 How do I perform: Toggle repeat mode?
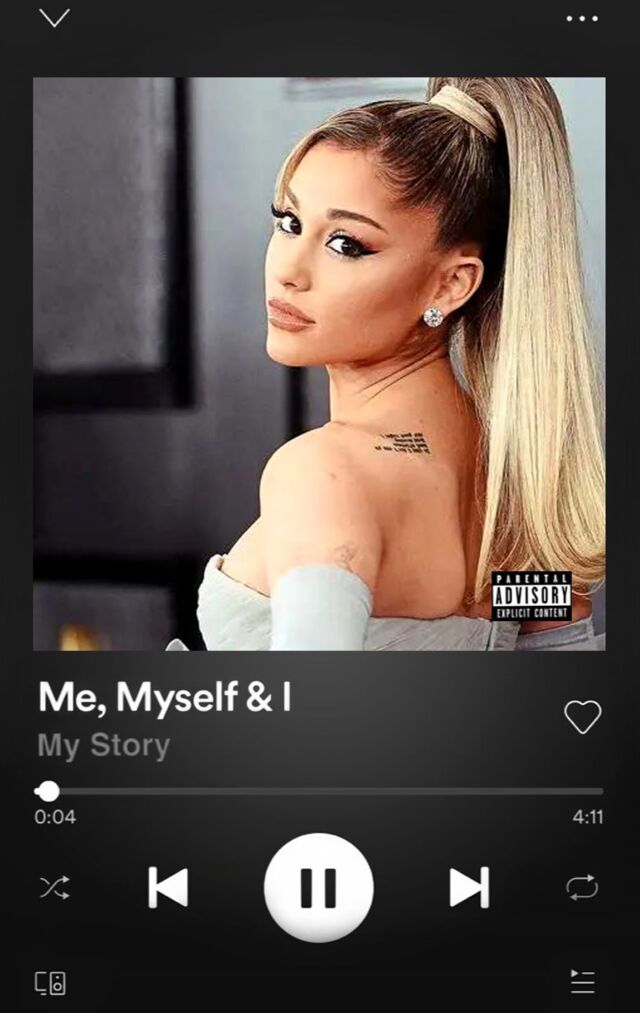(582, 887)
